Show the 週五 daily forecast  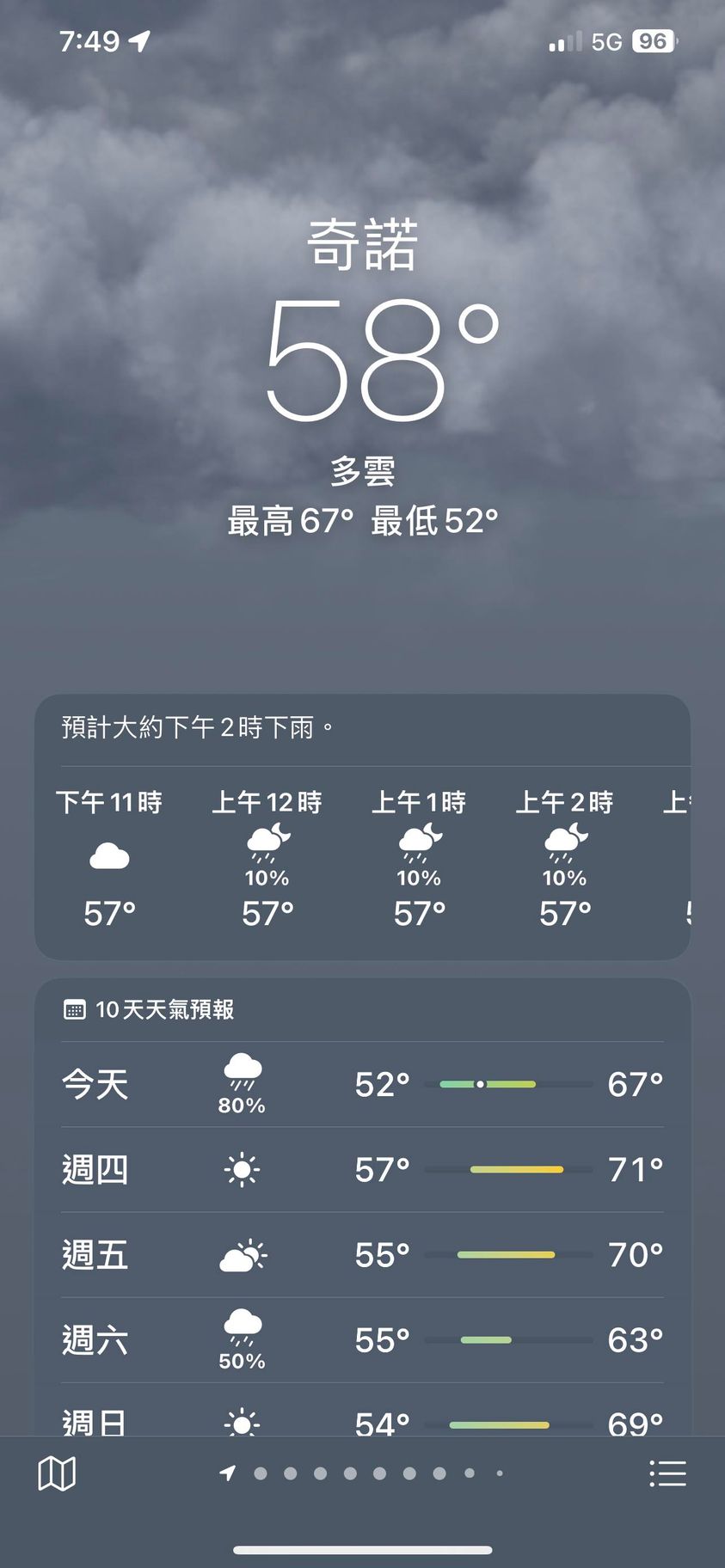[362, 1255]
